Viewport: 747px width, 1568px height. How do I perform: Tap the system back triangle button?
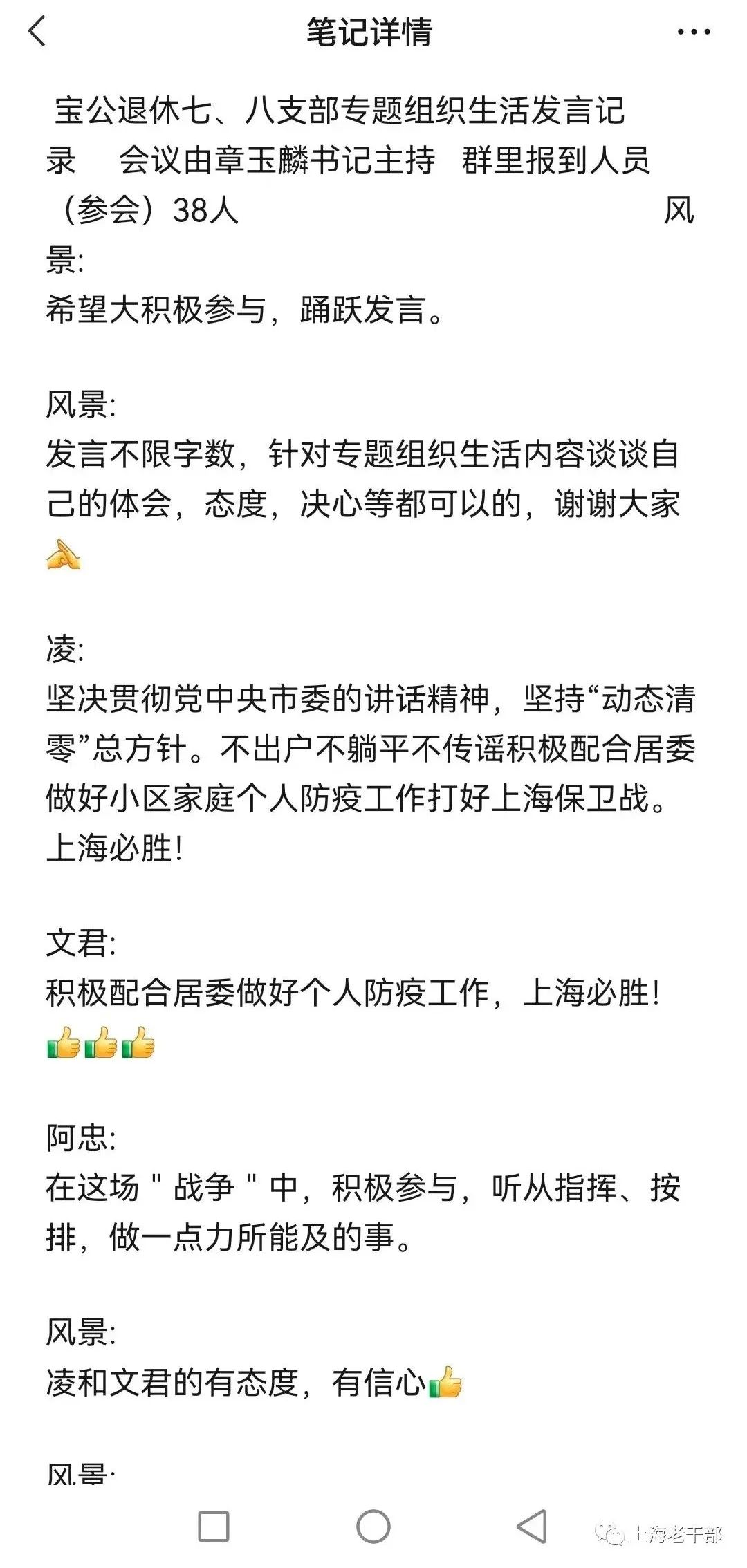[x=533, y=1526]
